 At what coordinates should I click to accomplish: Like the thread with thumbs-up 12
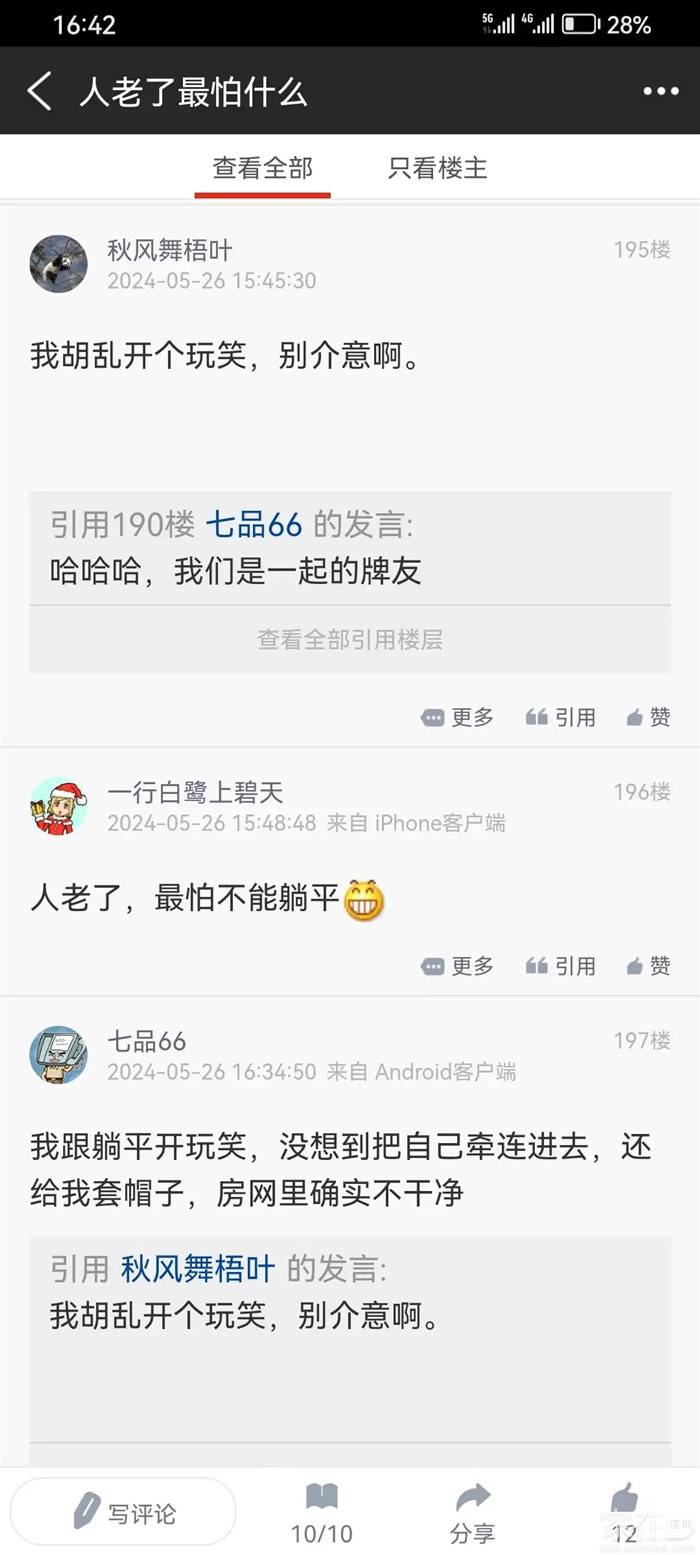tap(624, 1514)
